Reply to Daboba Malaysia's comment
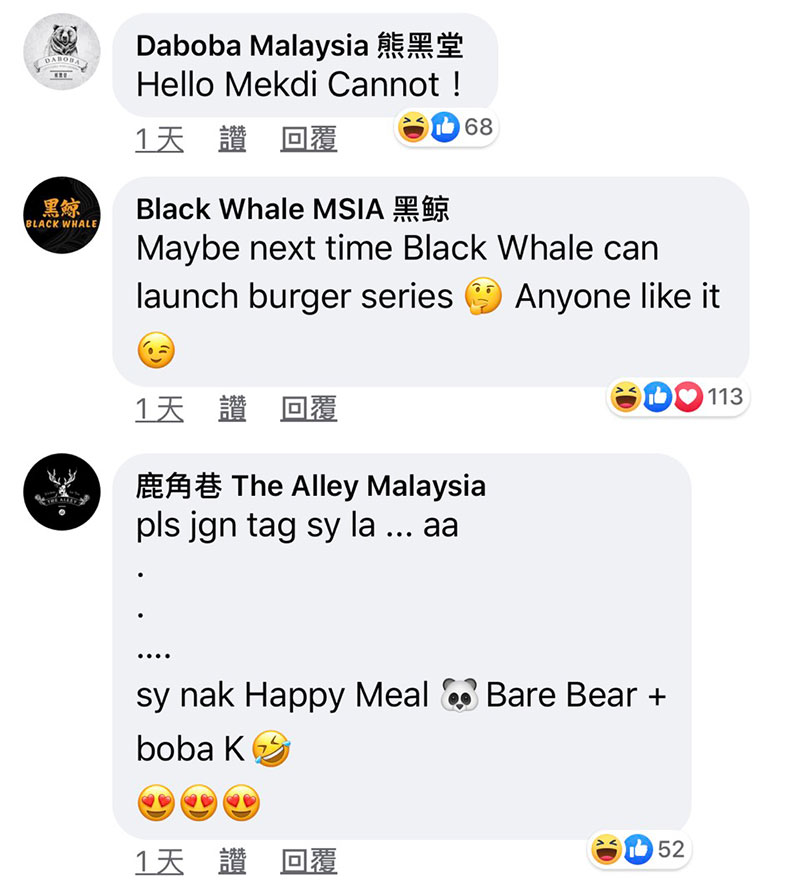This screenshot has width=800, height=885. (309, 139)
